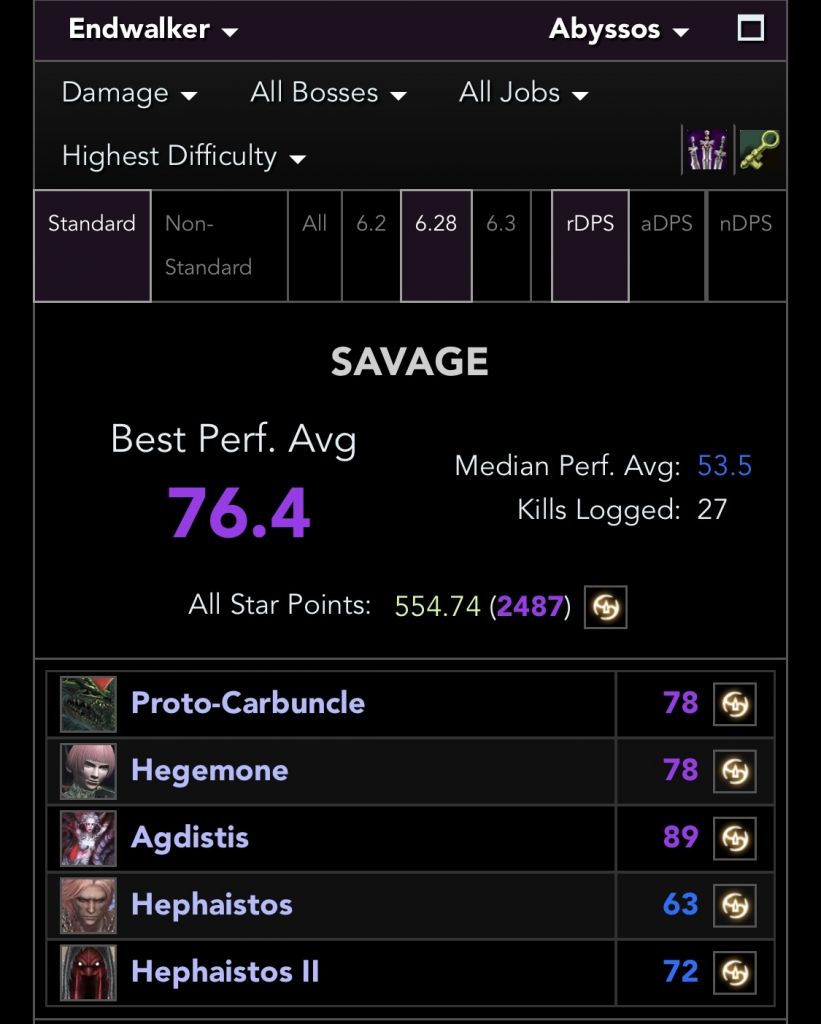This screenshot has height=1024, width=821.
Task: Expand the Damage metric dropdown
Action: 129,93
